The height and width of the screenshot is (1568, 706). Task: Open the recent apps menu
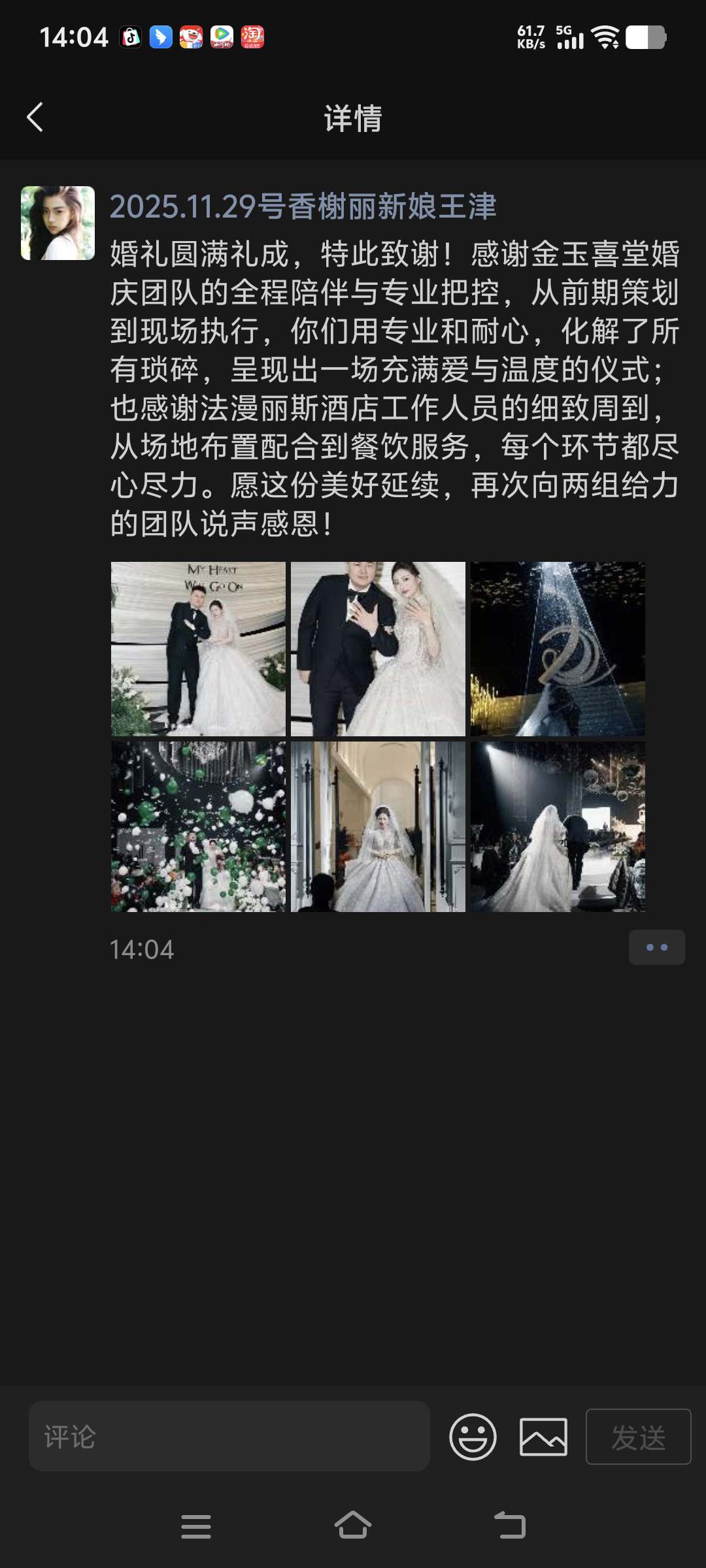[196, 1526]
